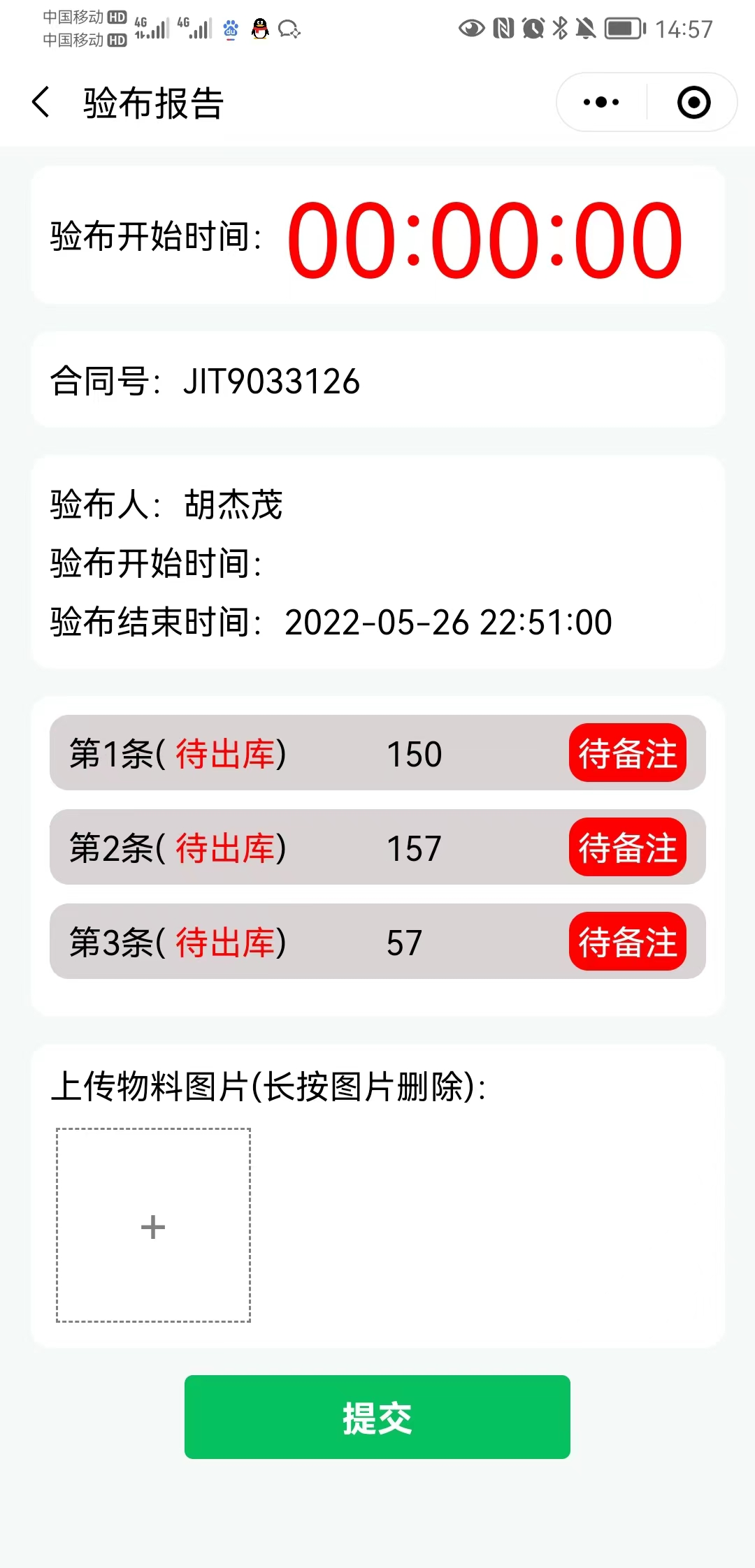
Task: Submit the report with 提交 button
Action: tap(377, 1417)
